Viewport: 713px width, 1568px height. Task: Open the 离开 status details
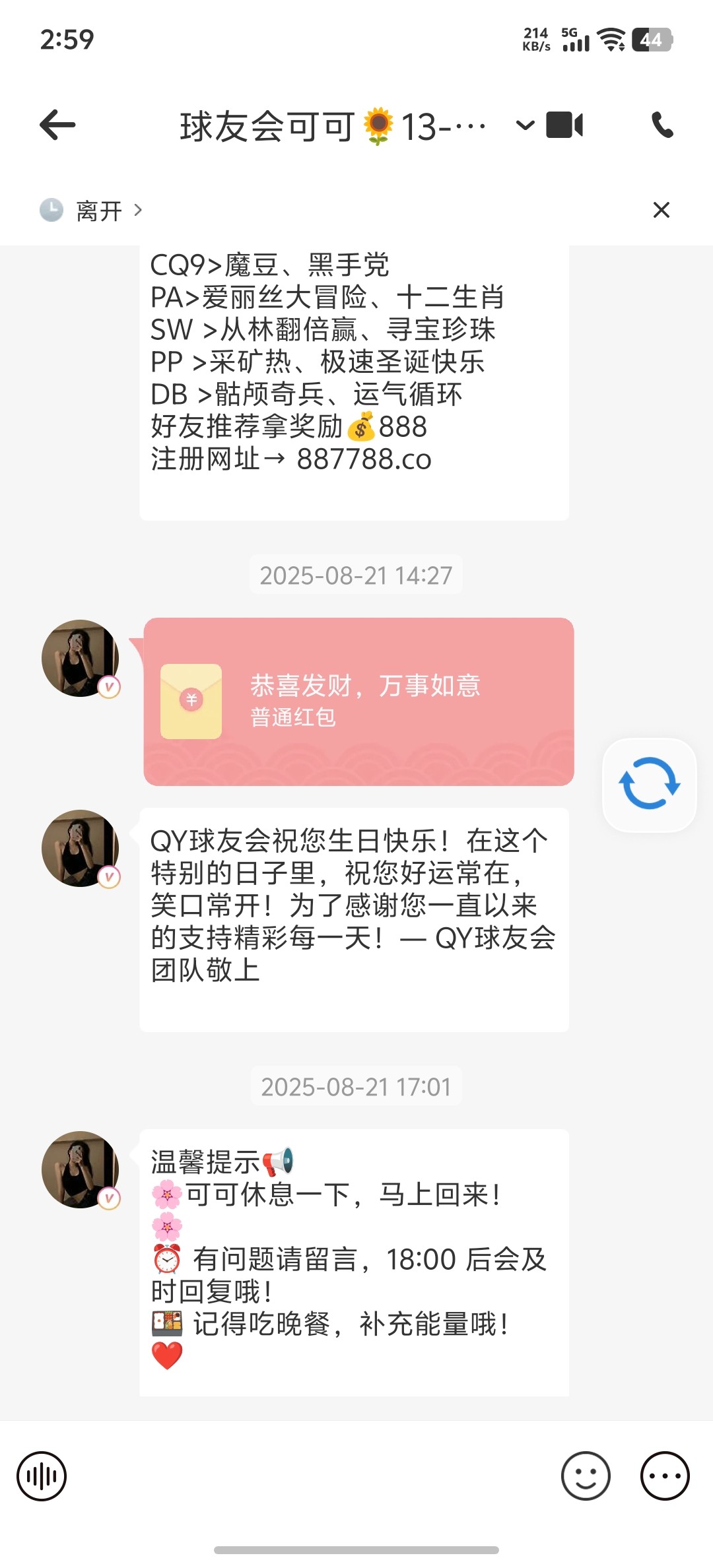[92, 211]
